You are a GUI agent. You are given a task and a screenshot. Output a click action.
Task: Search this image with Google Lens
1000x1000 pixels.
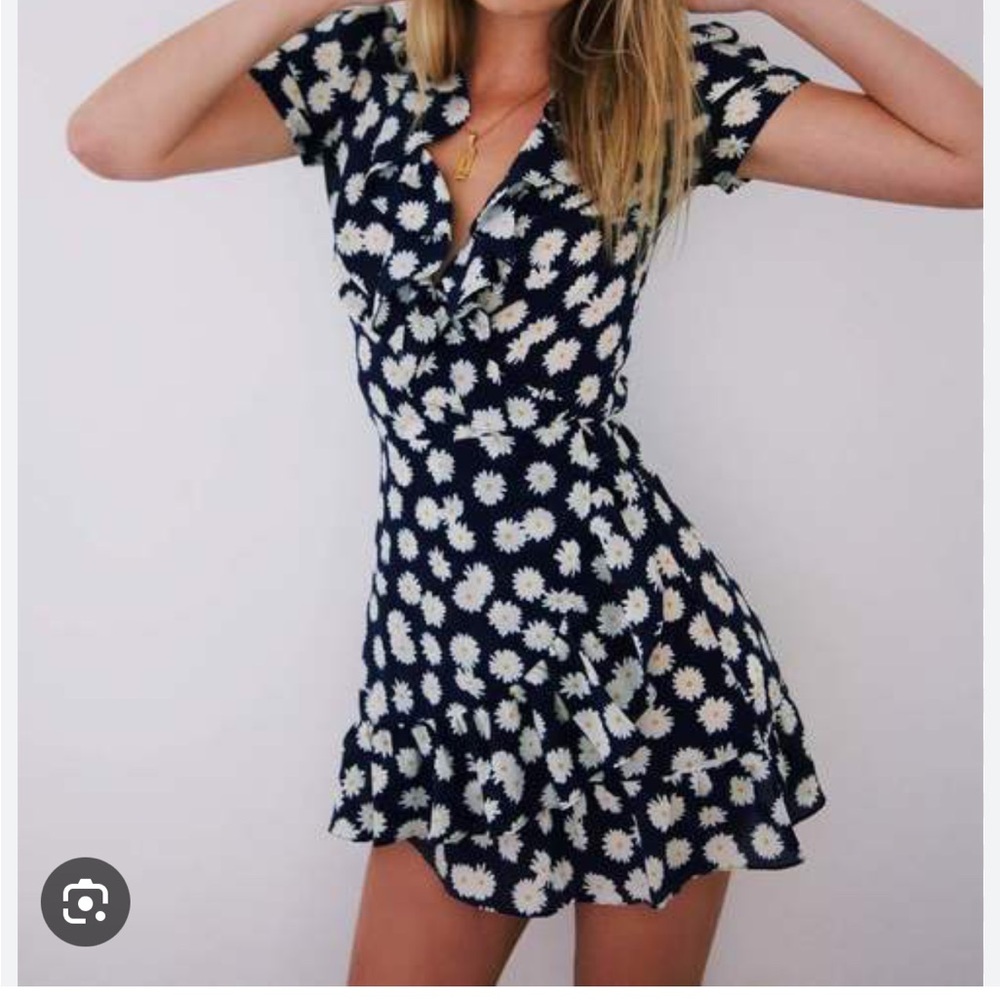click(x=85, y=902)
